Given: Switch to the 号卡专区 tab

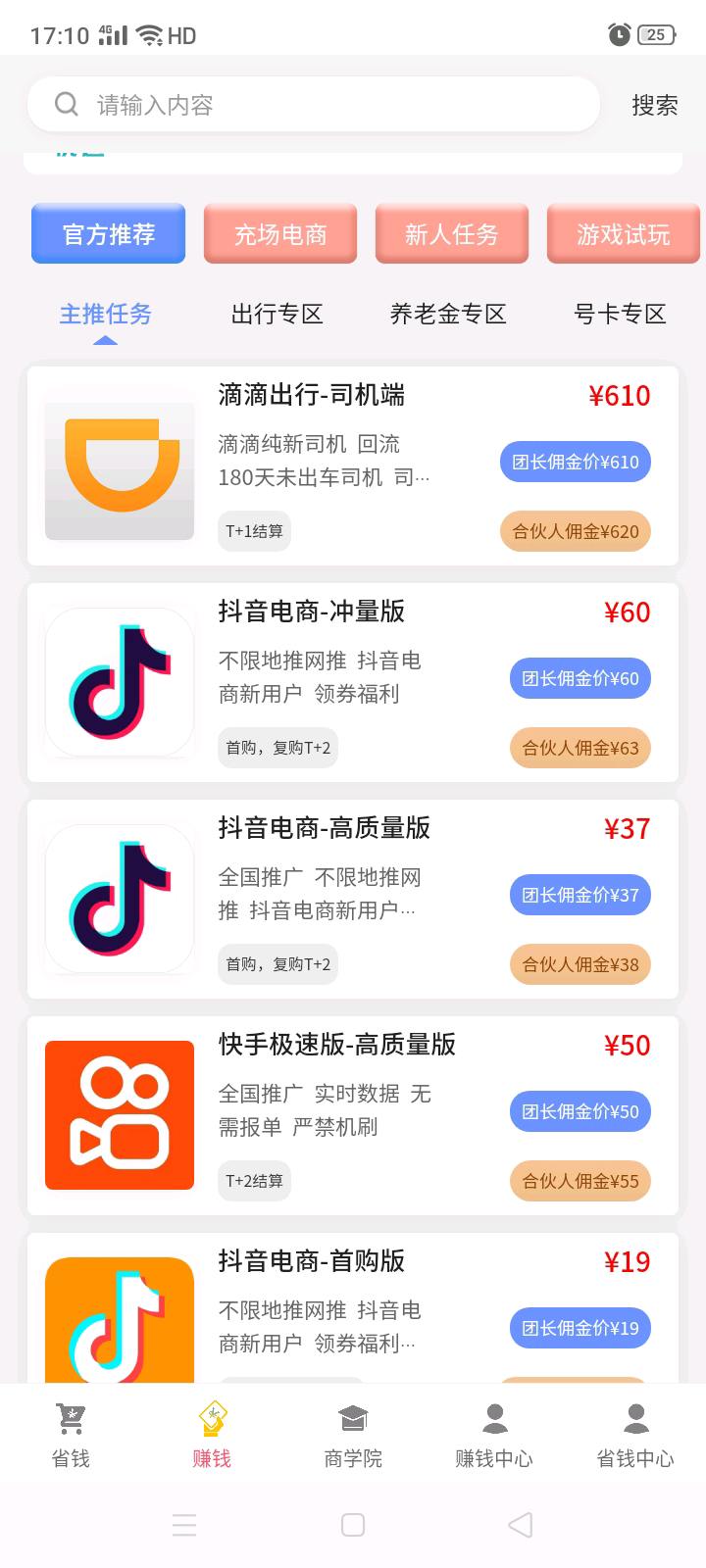Looking at the screenshot, I should [x=620, y=314].
